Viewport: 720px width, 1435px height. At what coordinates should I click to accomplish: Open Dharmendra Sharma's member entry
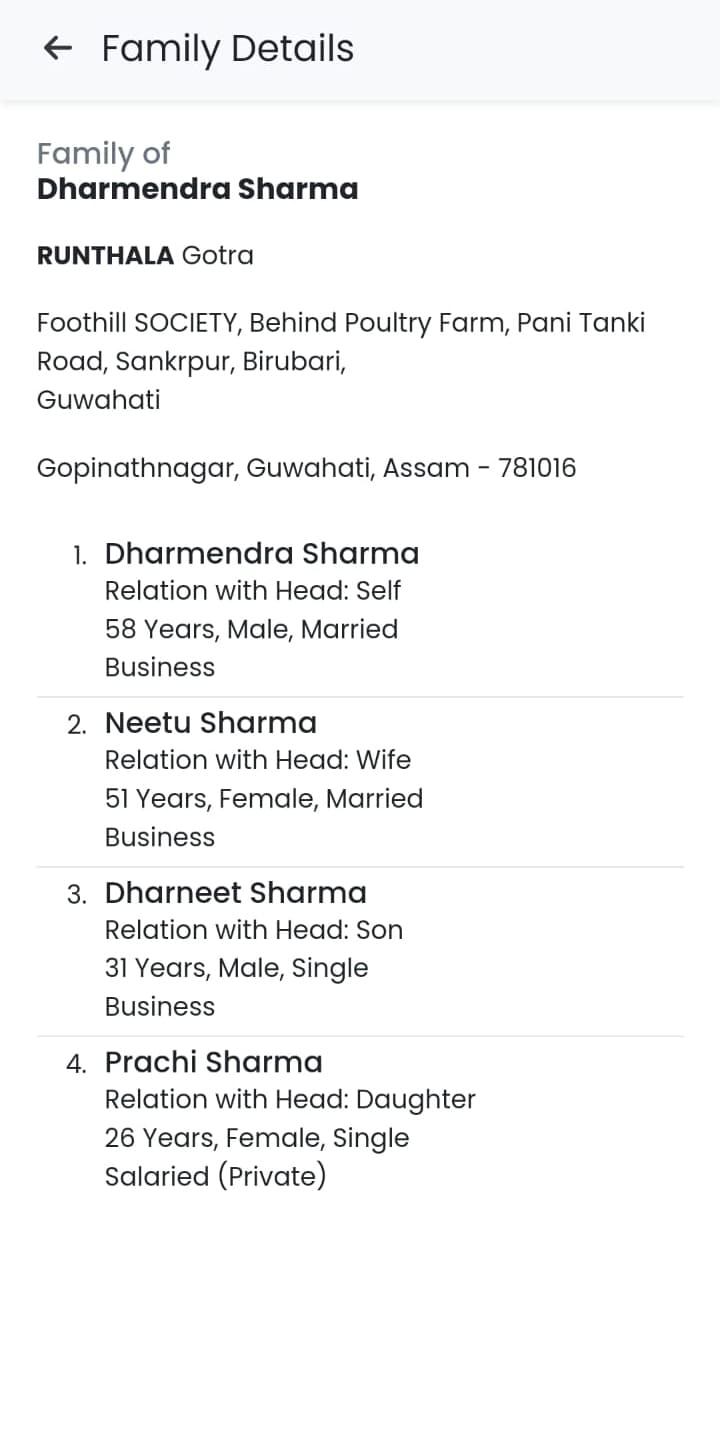360,610
